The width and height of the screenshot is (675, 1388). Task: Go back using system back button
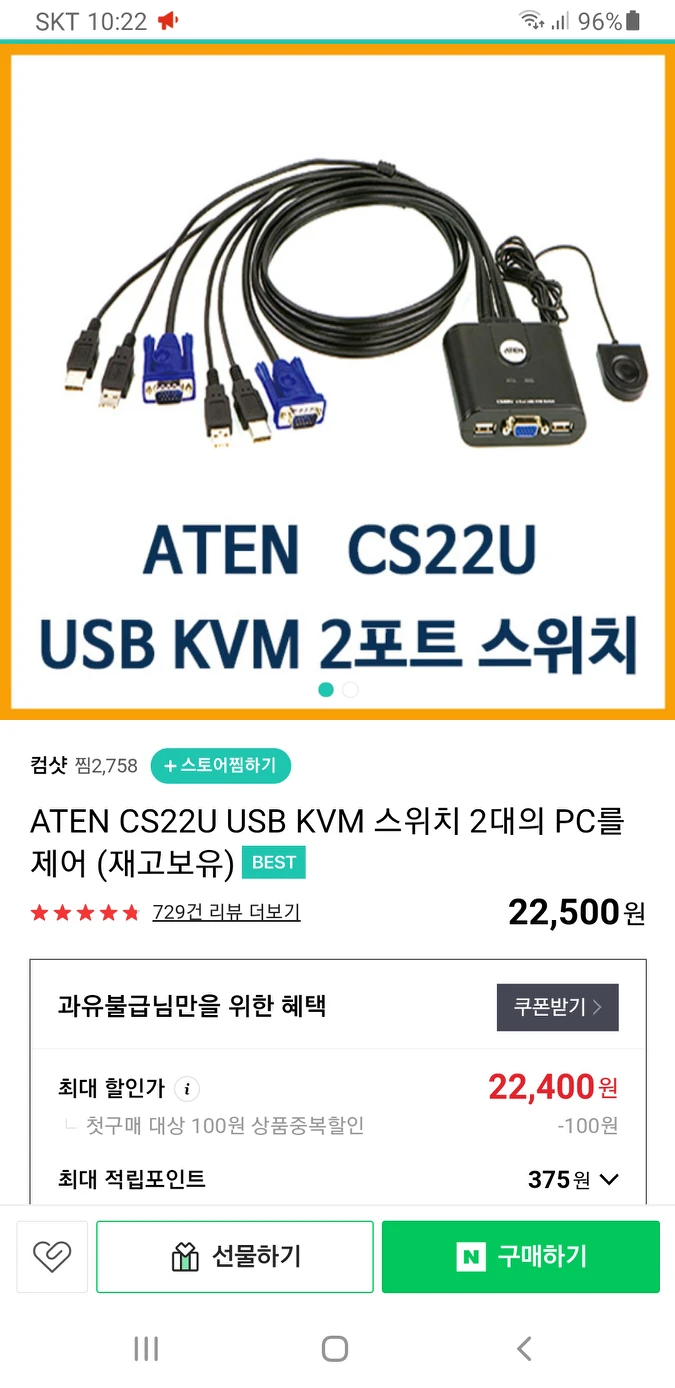pos(524,1349)
